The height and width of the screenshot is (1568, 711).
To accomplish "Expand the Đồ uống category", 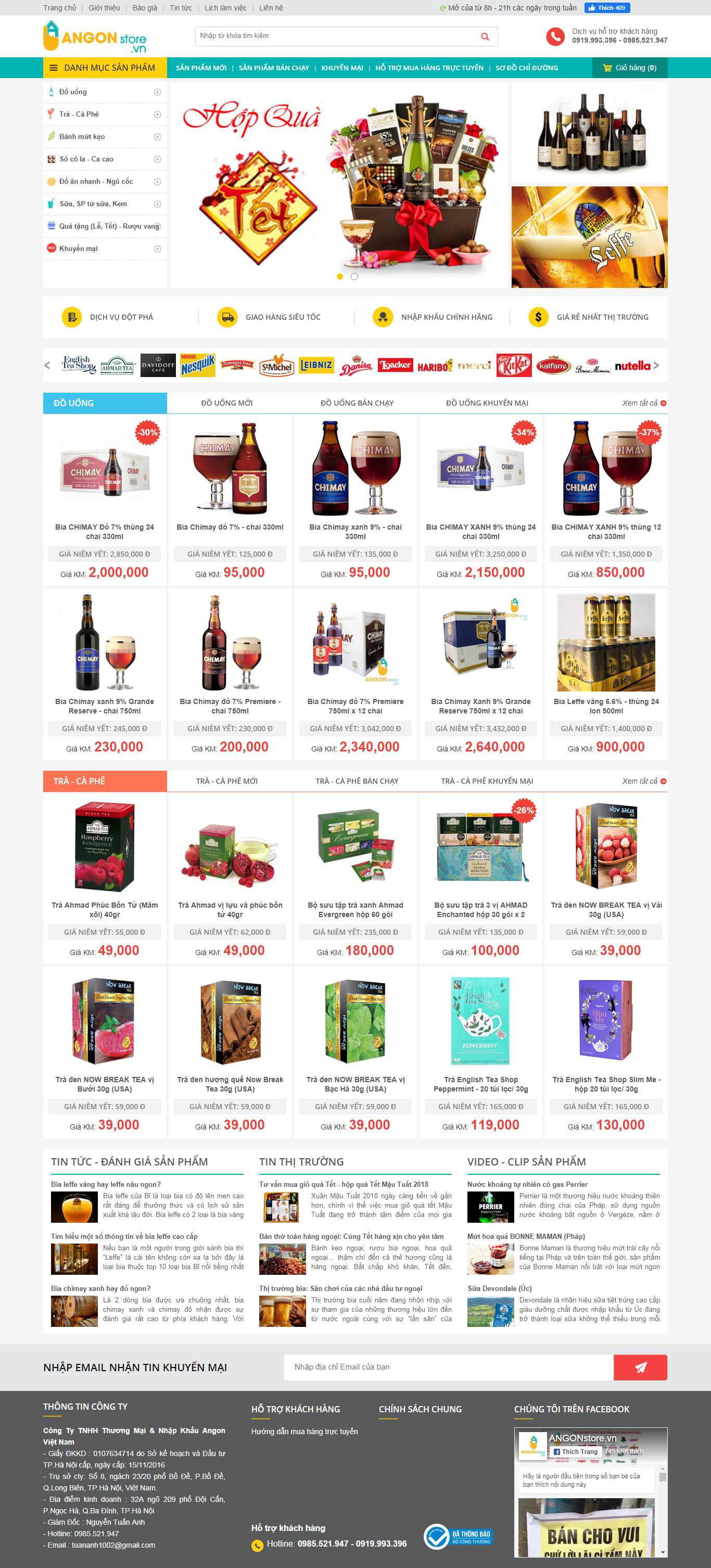I will pos(157,93).
